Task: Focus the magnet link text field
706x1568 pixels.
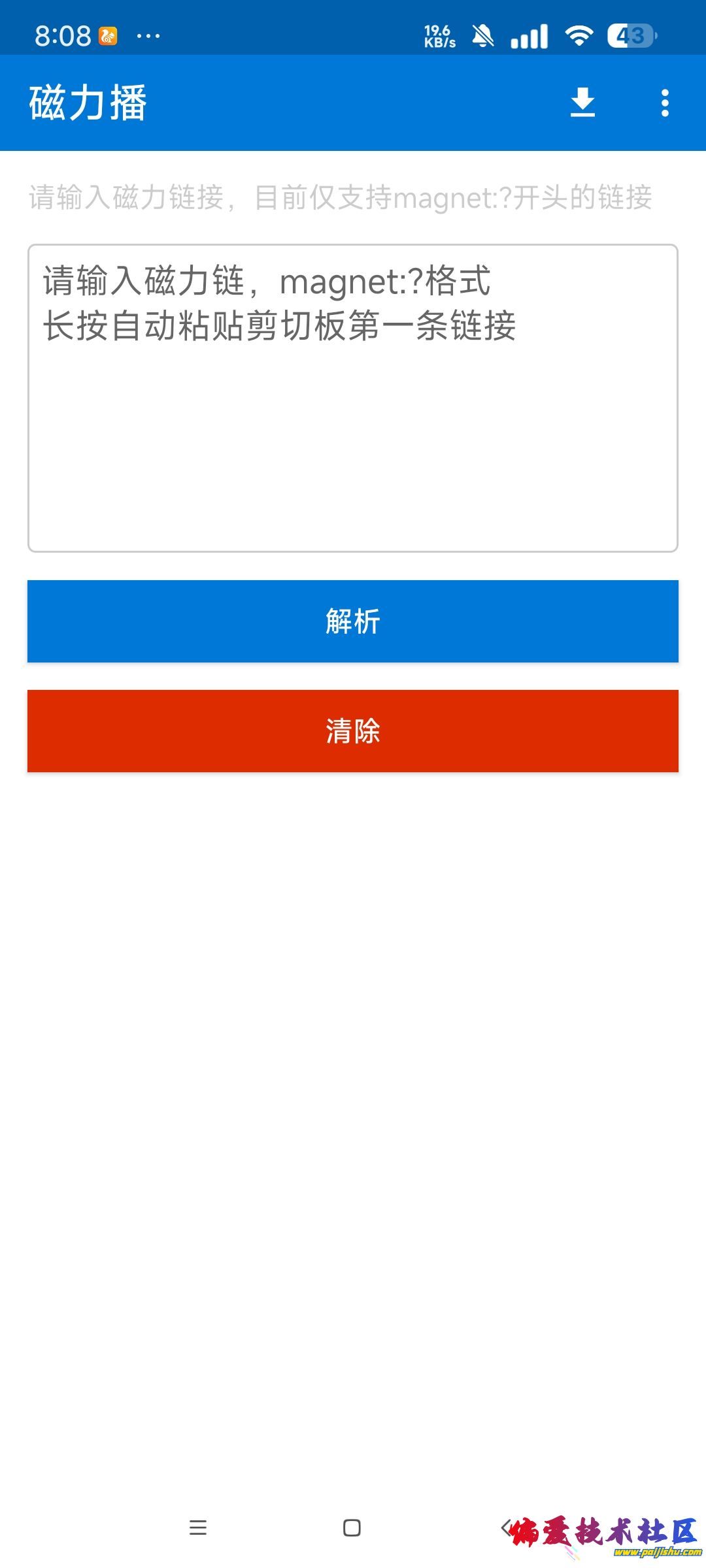Action: [353, 399]
